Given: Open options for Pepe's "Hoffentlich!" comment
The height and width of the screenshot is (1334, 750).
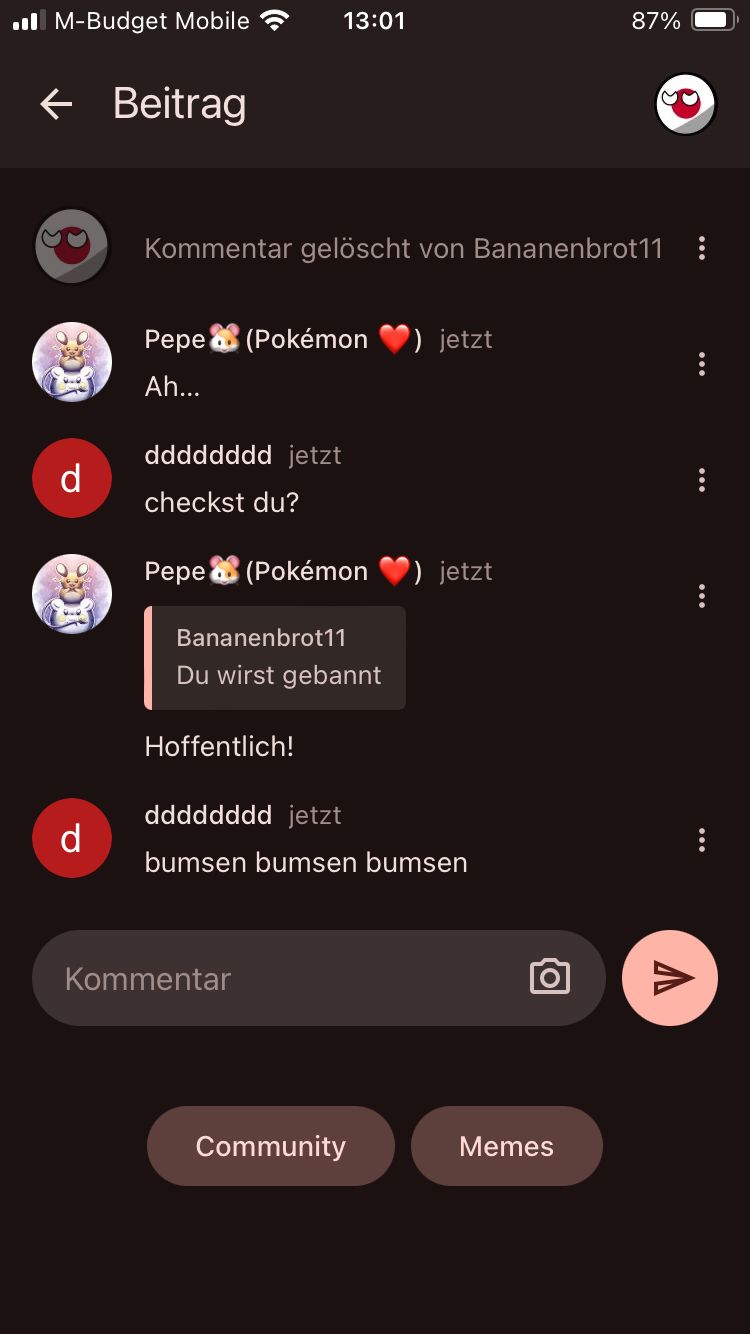Looking at the screenshot, I should [x=702, y=596].
